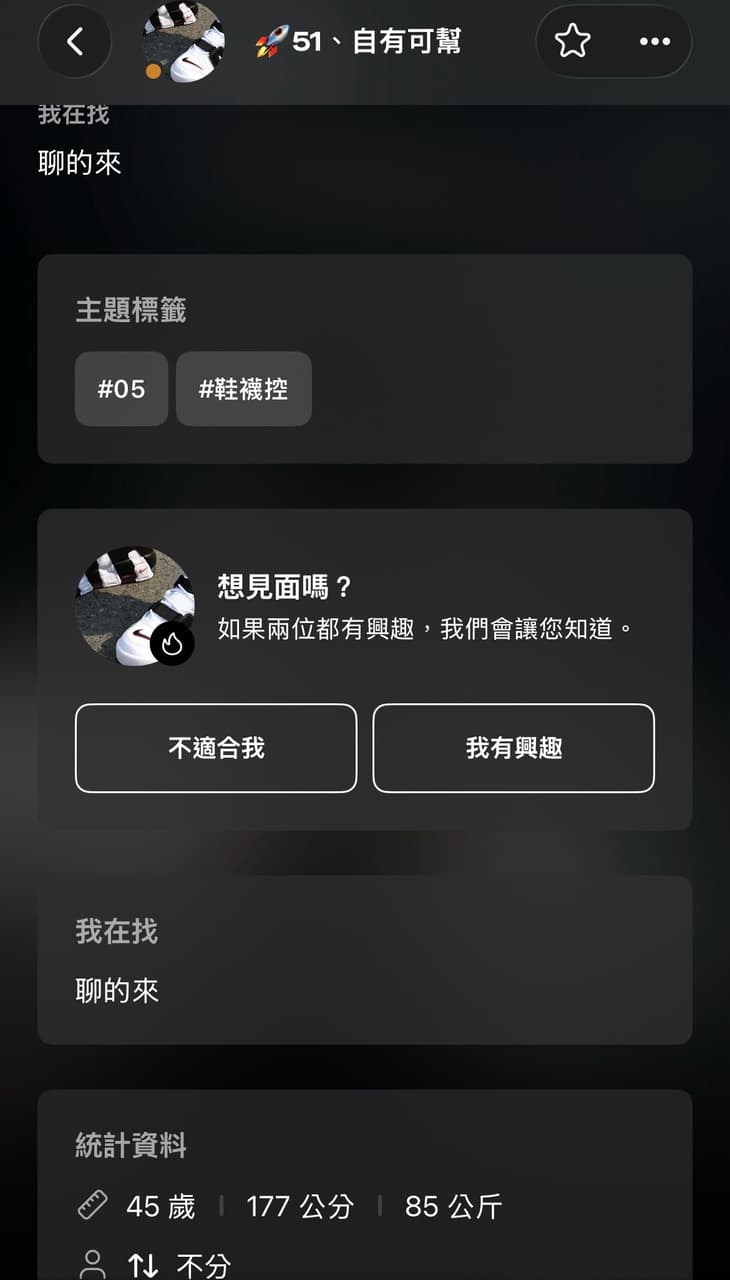Image resolution: width=730 pixels, height=1280 pixels.
Task: Tap 我有興趣 to show interest
Action: 514,748
